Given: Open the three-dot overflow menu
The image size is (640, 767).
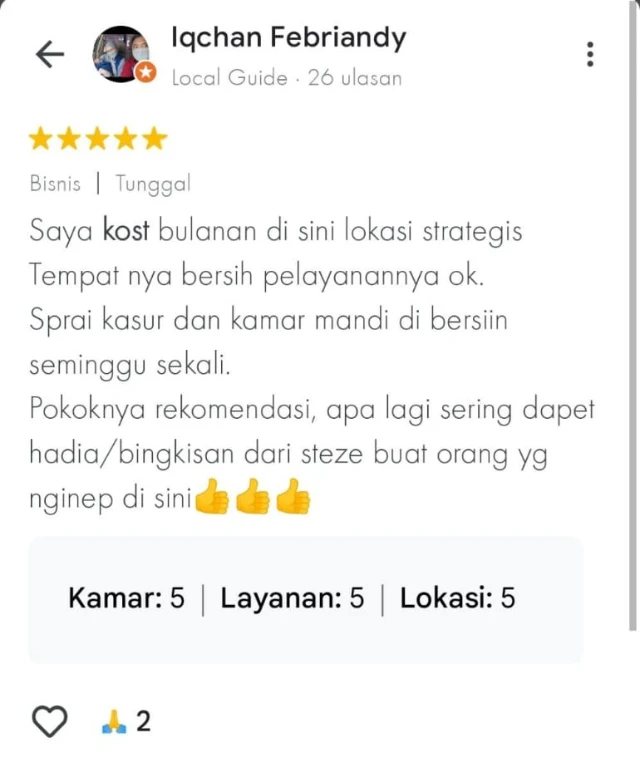Looking at the screenshot, I should click(590, 54).
